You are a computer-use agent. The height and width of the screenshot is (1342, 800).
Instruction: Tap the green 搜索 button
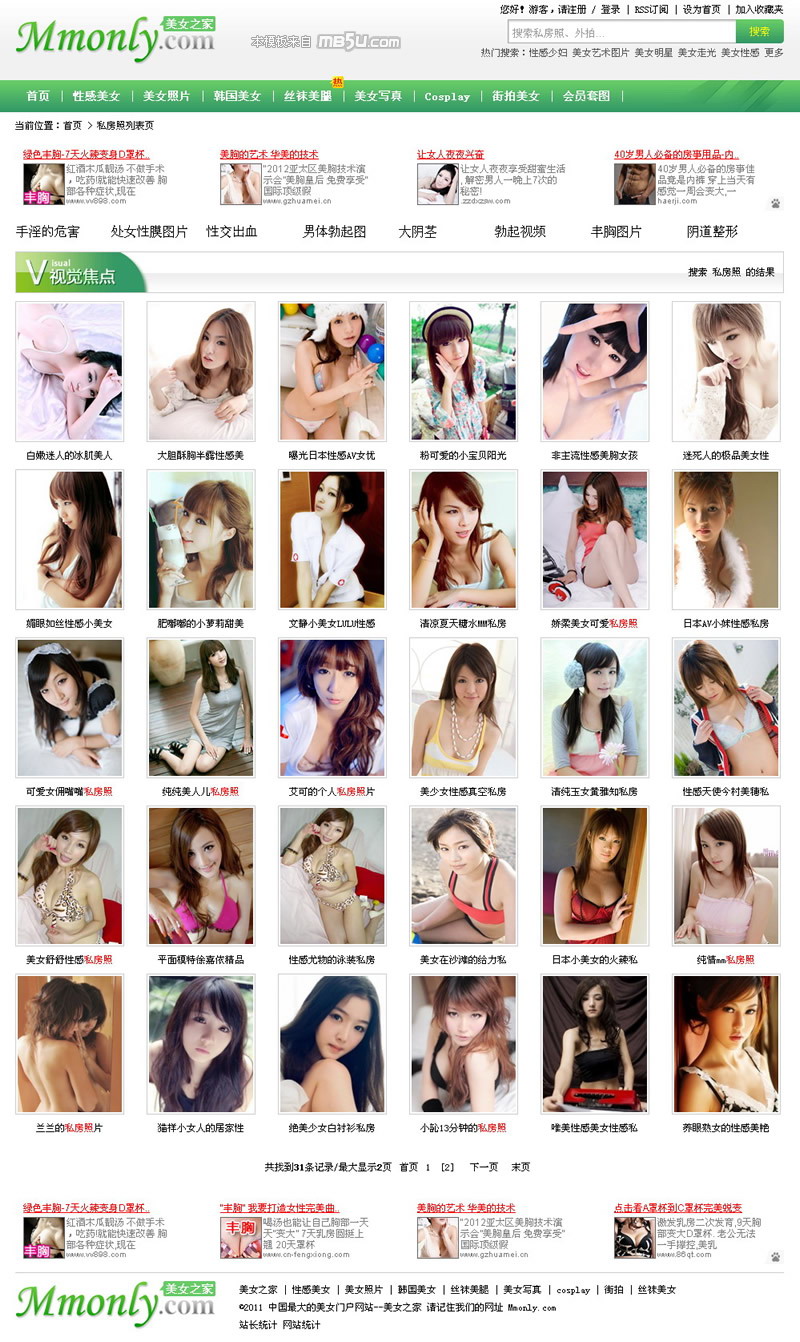[760, 32]
